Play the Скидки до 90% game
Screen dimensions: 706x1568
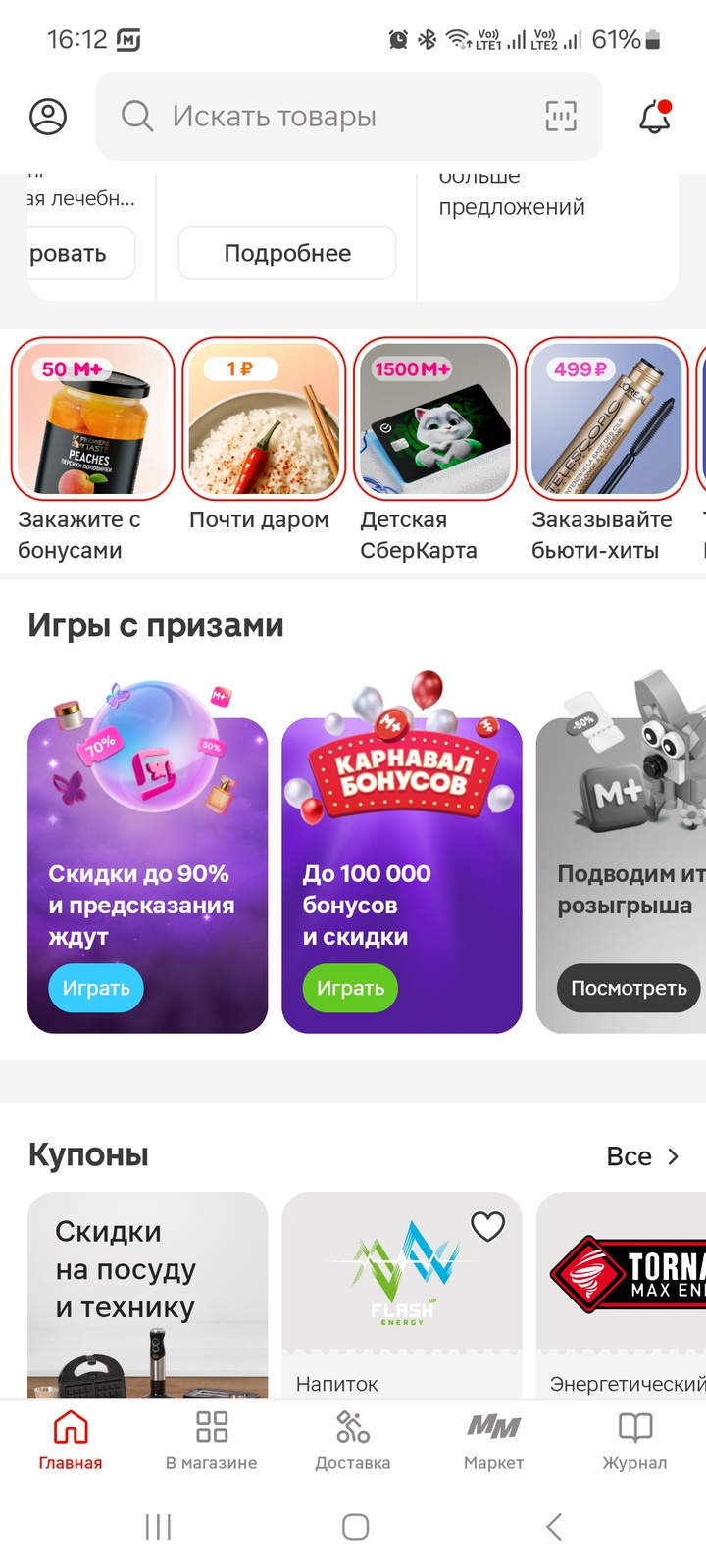pyautogui.click(x=96, y=988)
